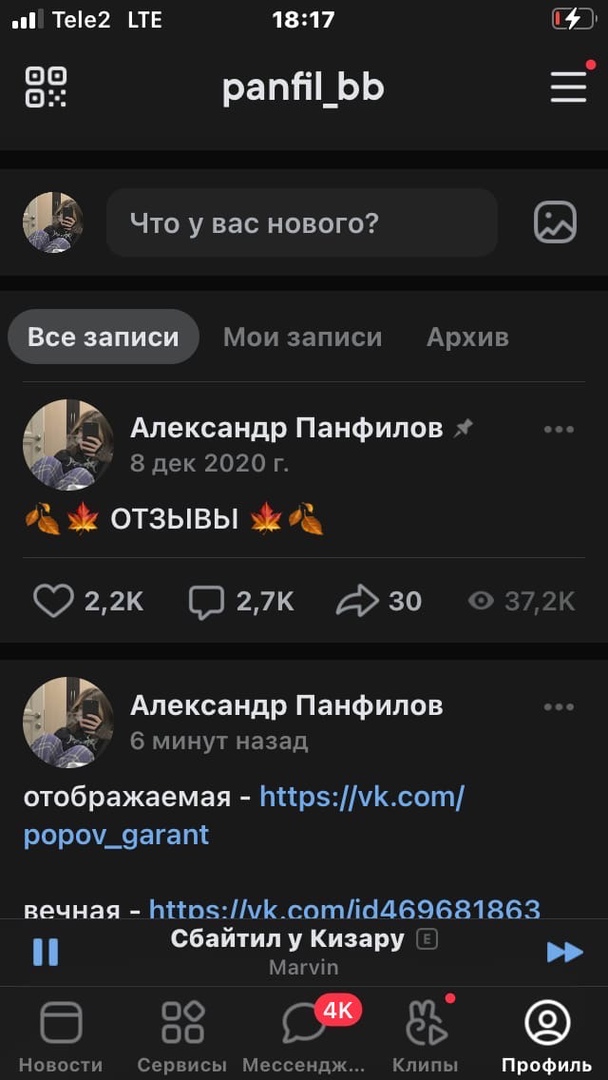Open the Сервисы tab
Viewport: 608px width, 1080px height.
183,1035
